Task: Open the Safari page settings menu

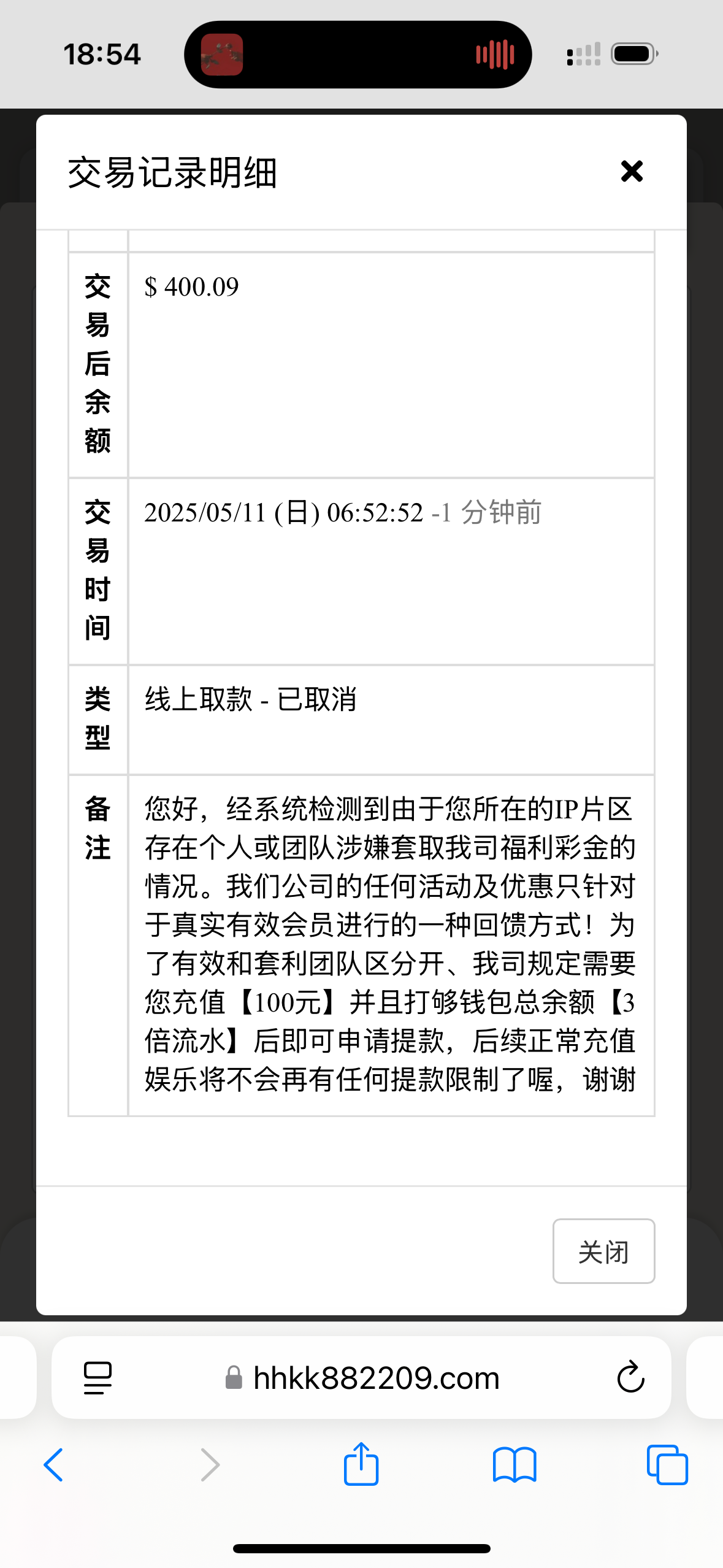Action: pyautogui.click(x=98, y=1378)
